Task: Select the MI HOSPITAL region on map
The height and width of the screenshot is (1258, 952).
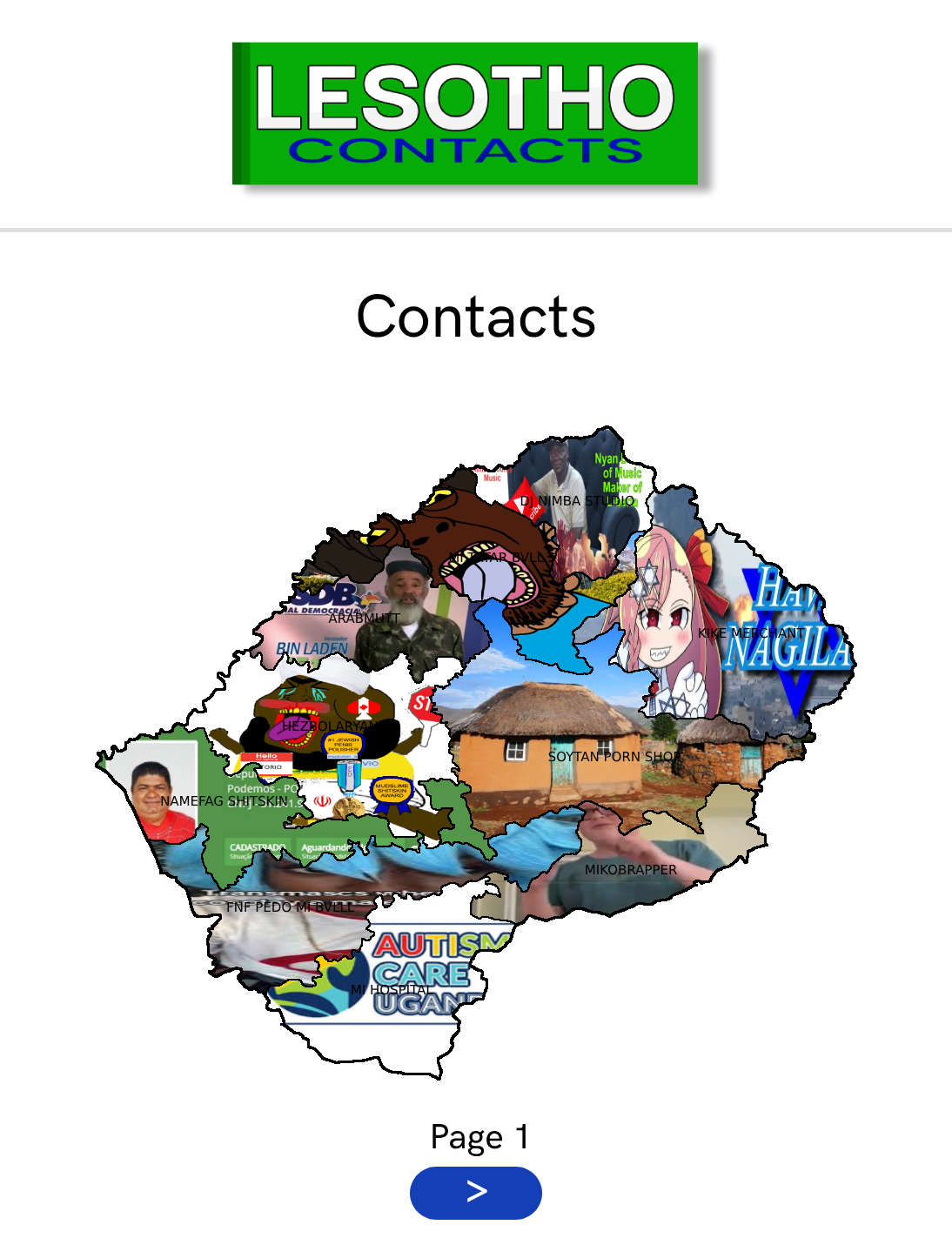Action: [x=391, y=990]
